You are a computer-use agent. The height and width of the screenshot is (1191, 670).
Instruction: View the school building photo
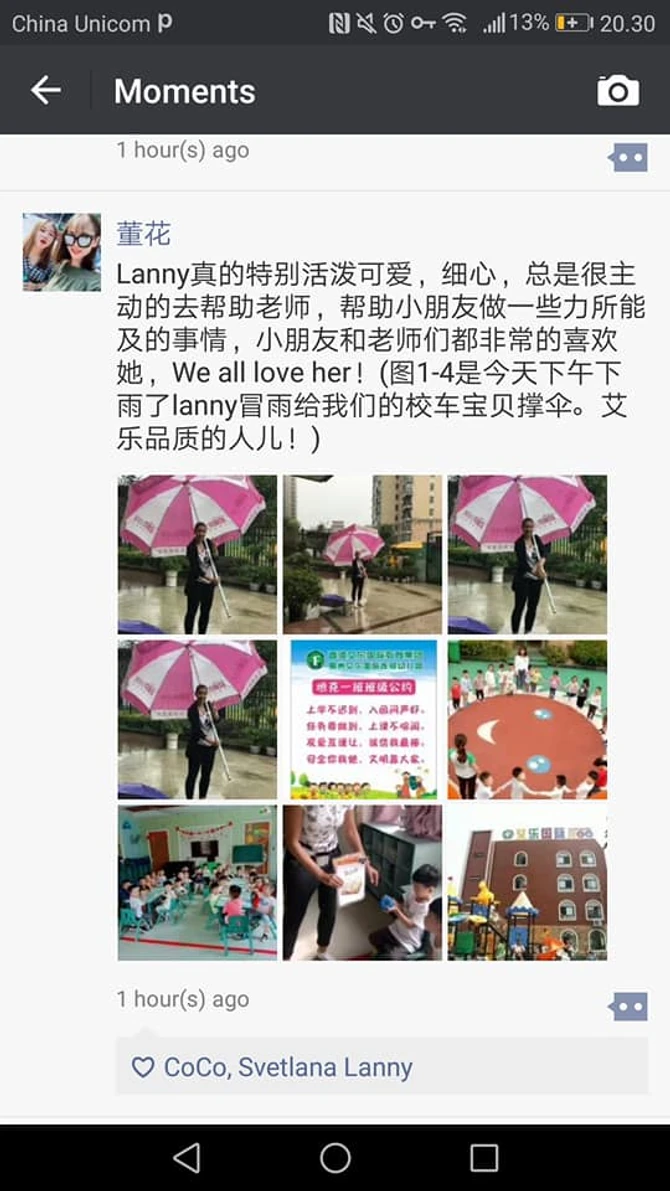(x=527, y=883)
